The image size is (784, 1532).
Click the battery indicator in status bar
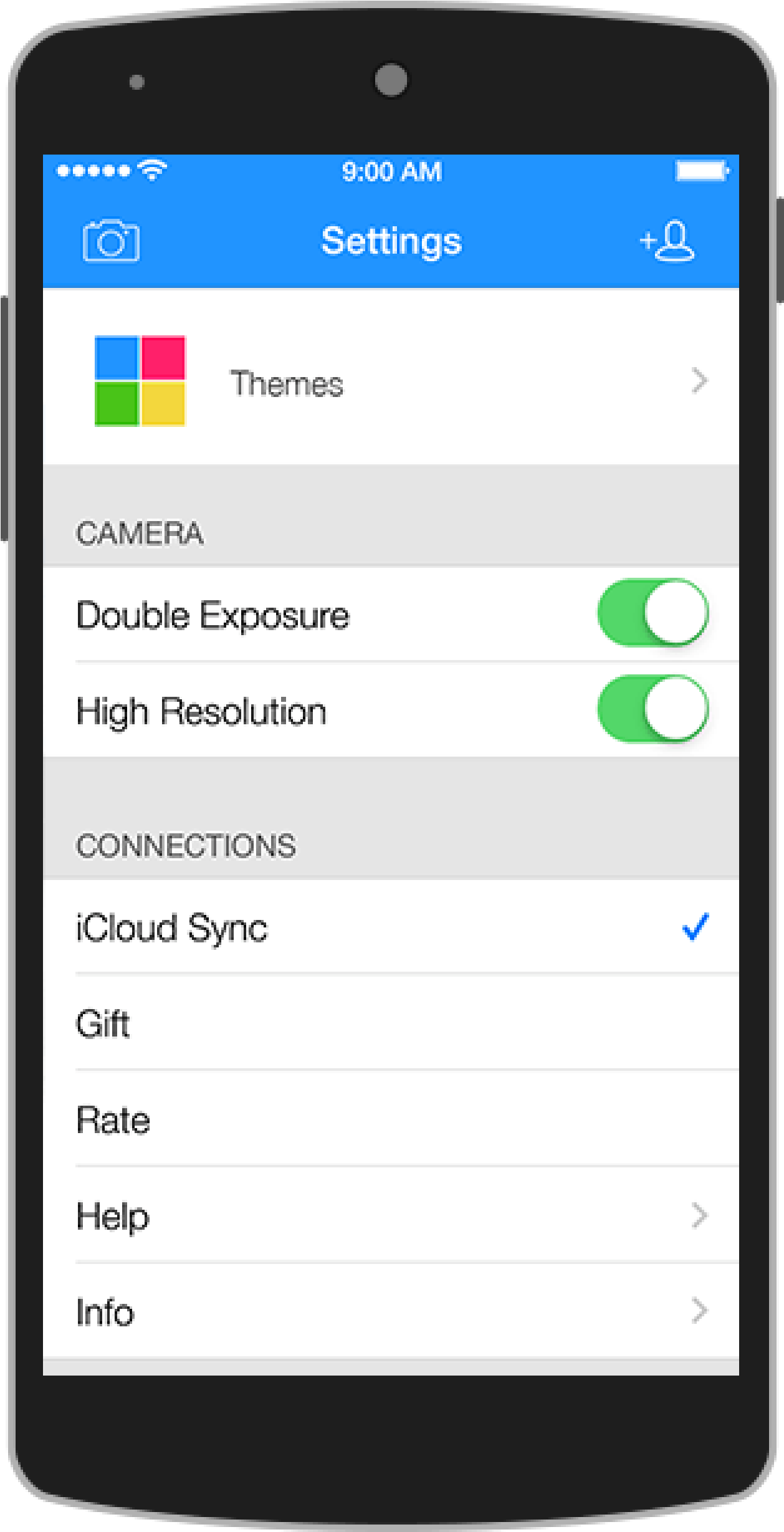point(702,169)
